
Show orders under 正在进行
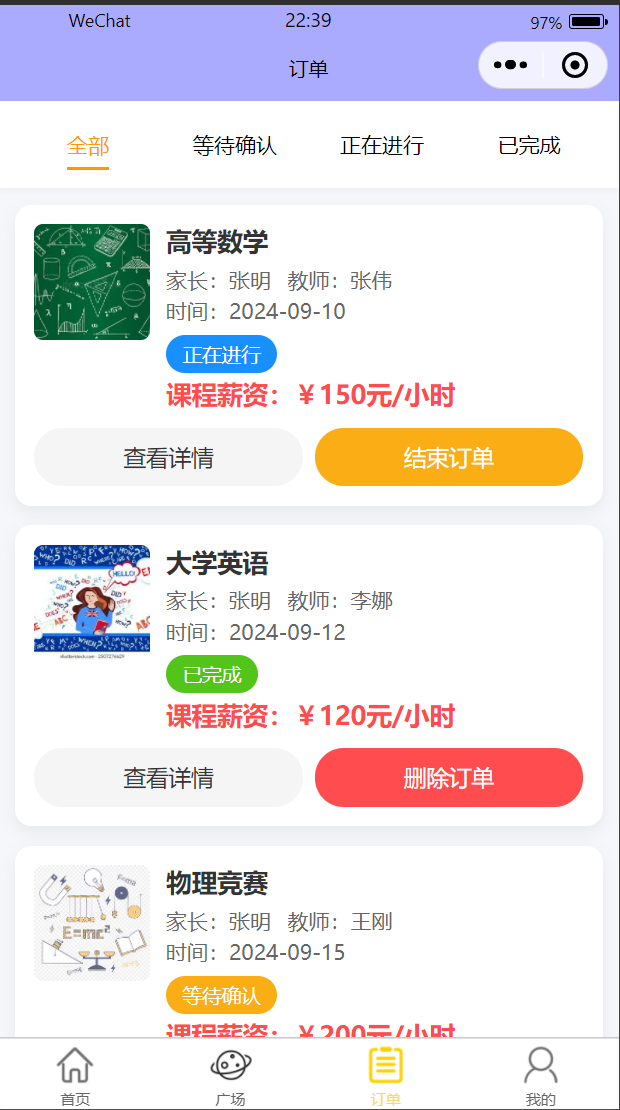point(382,146)
